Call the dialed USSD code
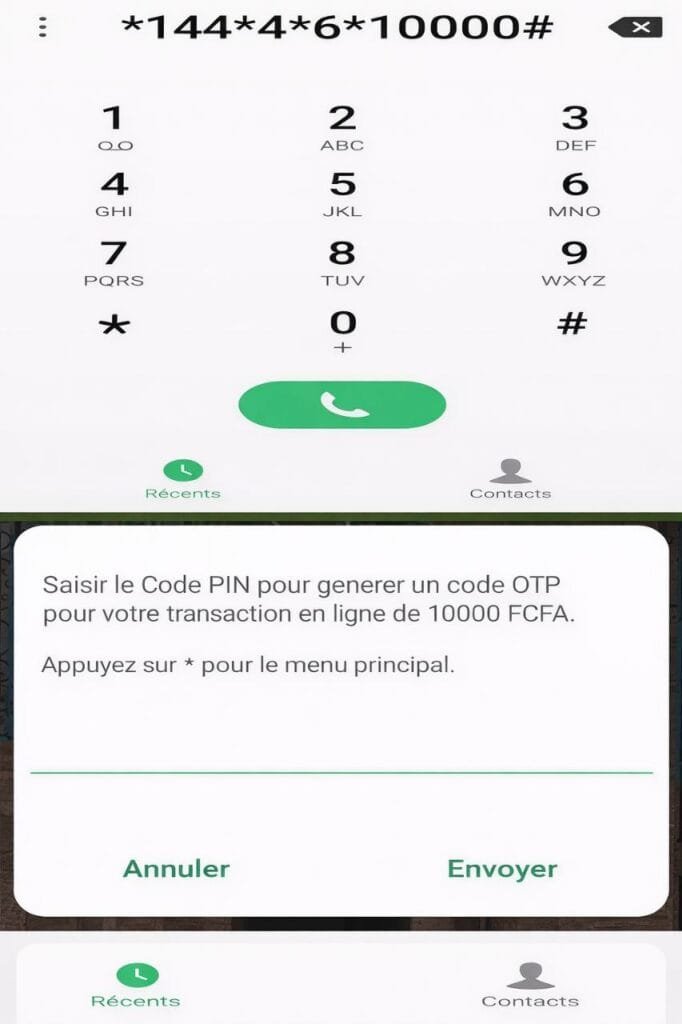 (342, 404)
